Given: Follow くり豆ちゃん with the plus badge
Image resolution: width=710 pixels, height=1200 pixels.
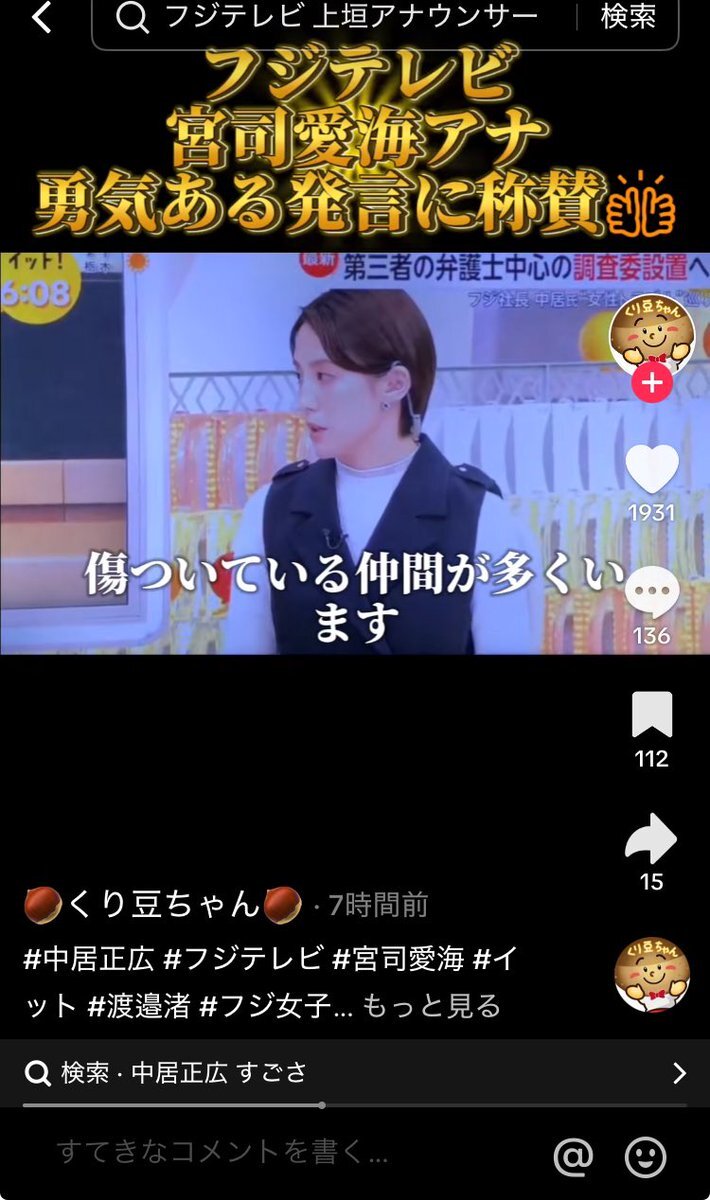Looking at the screenshot, I should point(651,382).
